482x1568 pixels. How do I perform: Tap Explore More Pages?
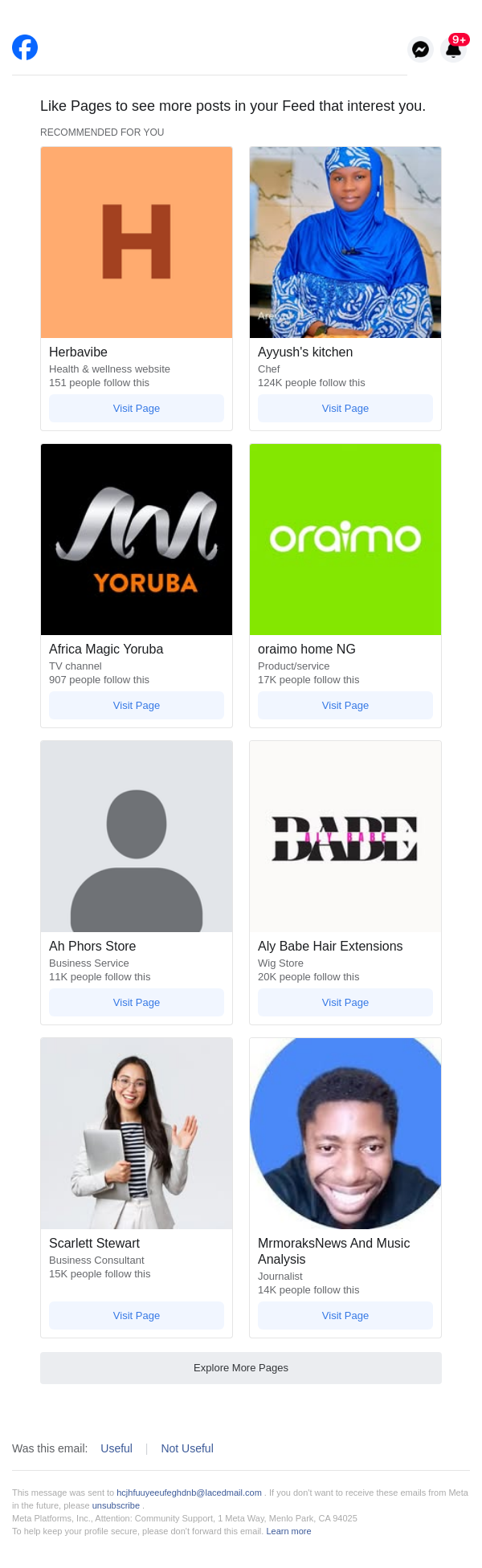pyautogui.click(x=241, y=1368)
